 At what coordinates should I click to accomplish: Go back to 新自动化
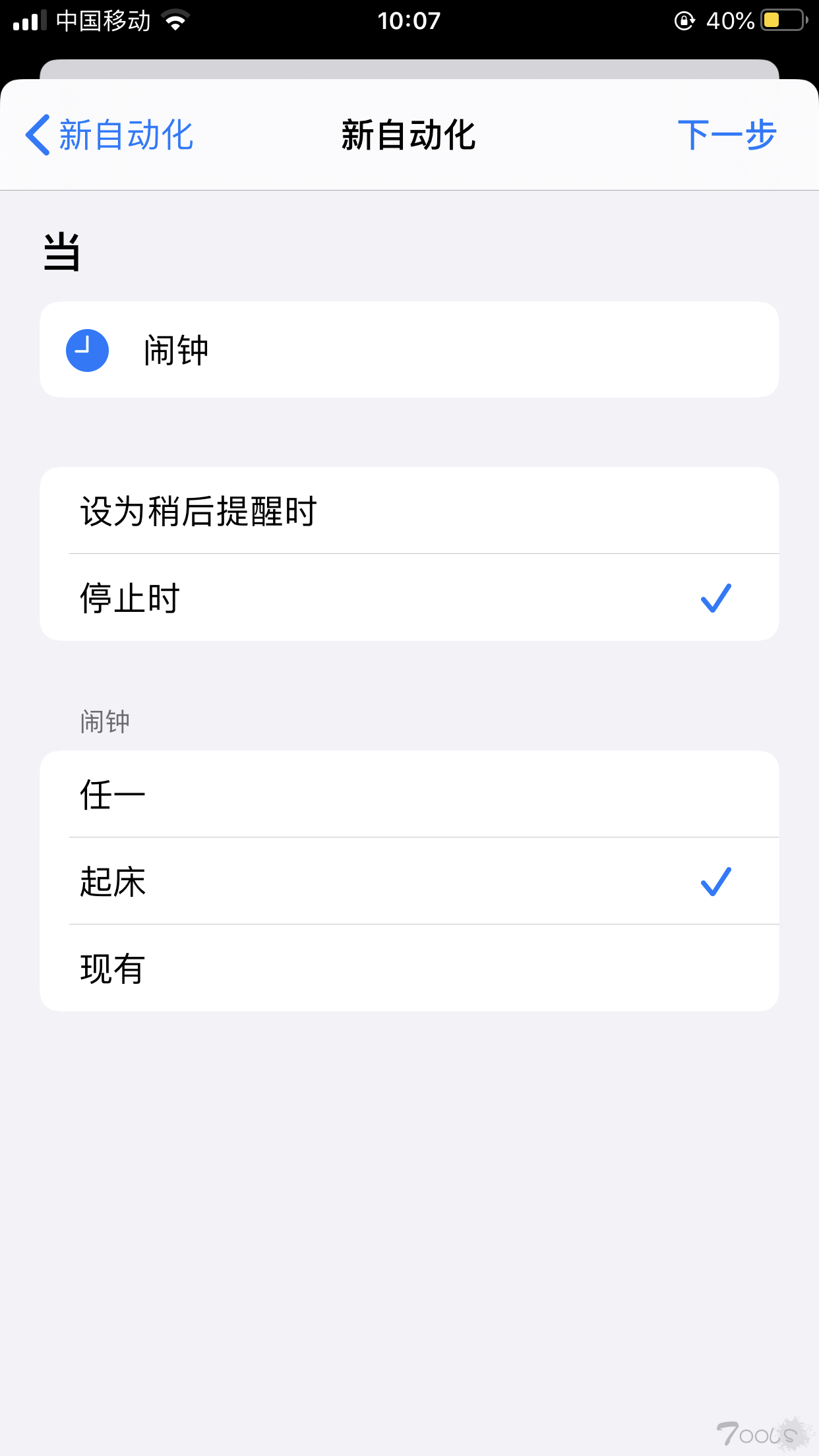pyautogui.click(x=109, y=135)
